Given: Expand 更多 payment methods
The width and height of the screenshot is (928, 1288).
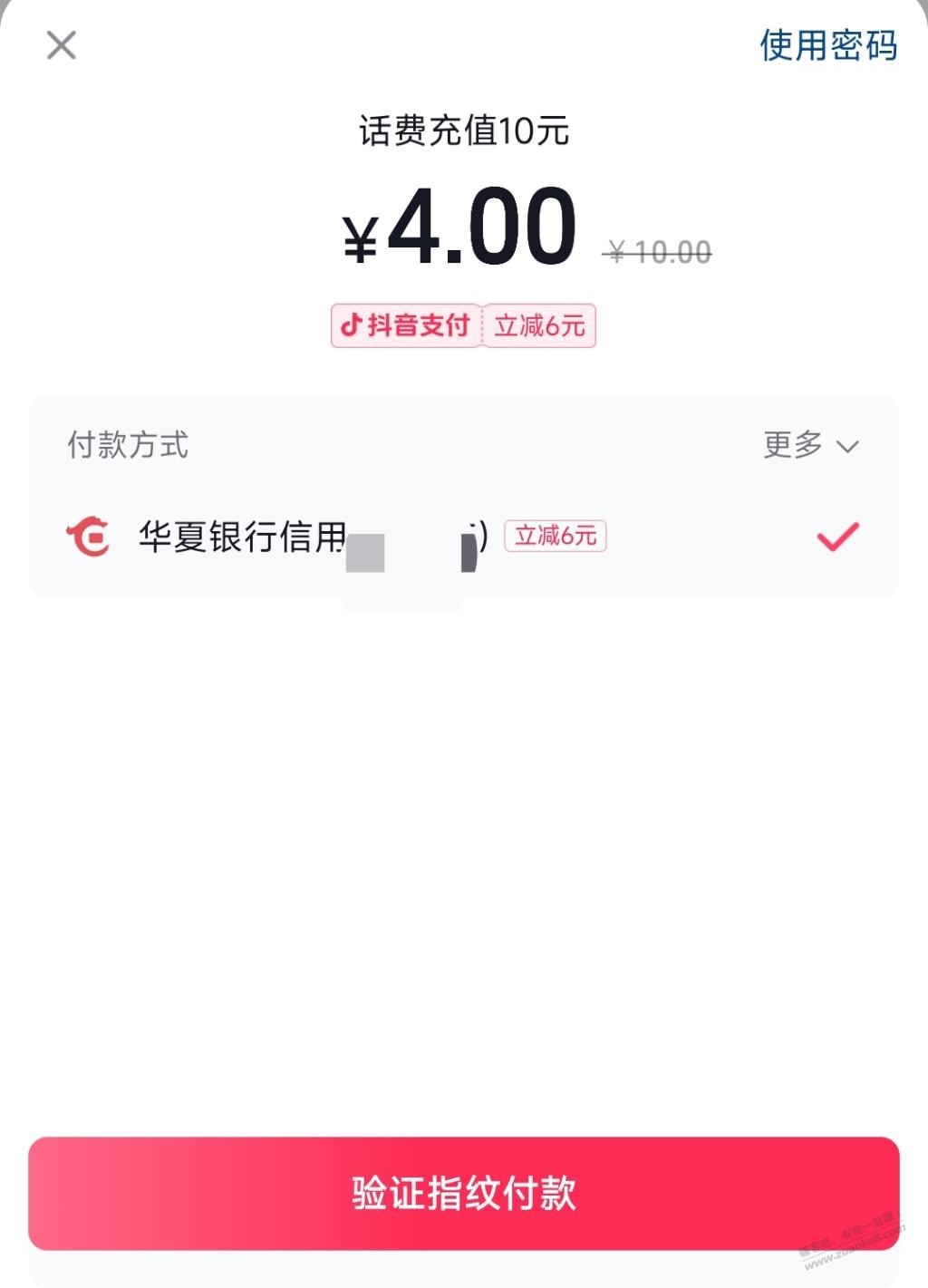Looking at the screenshot, I should click(x=810, y=445).
